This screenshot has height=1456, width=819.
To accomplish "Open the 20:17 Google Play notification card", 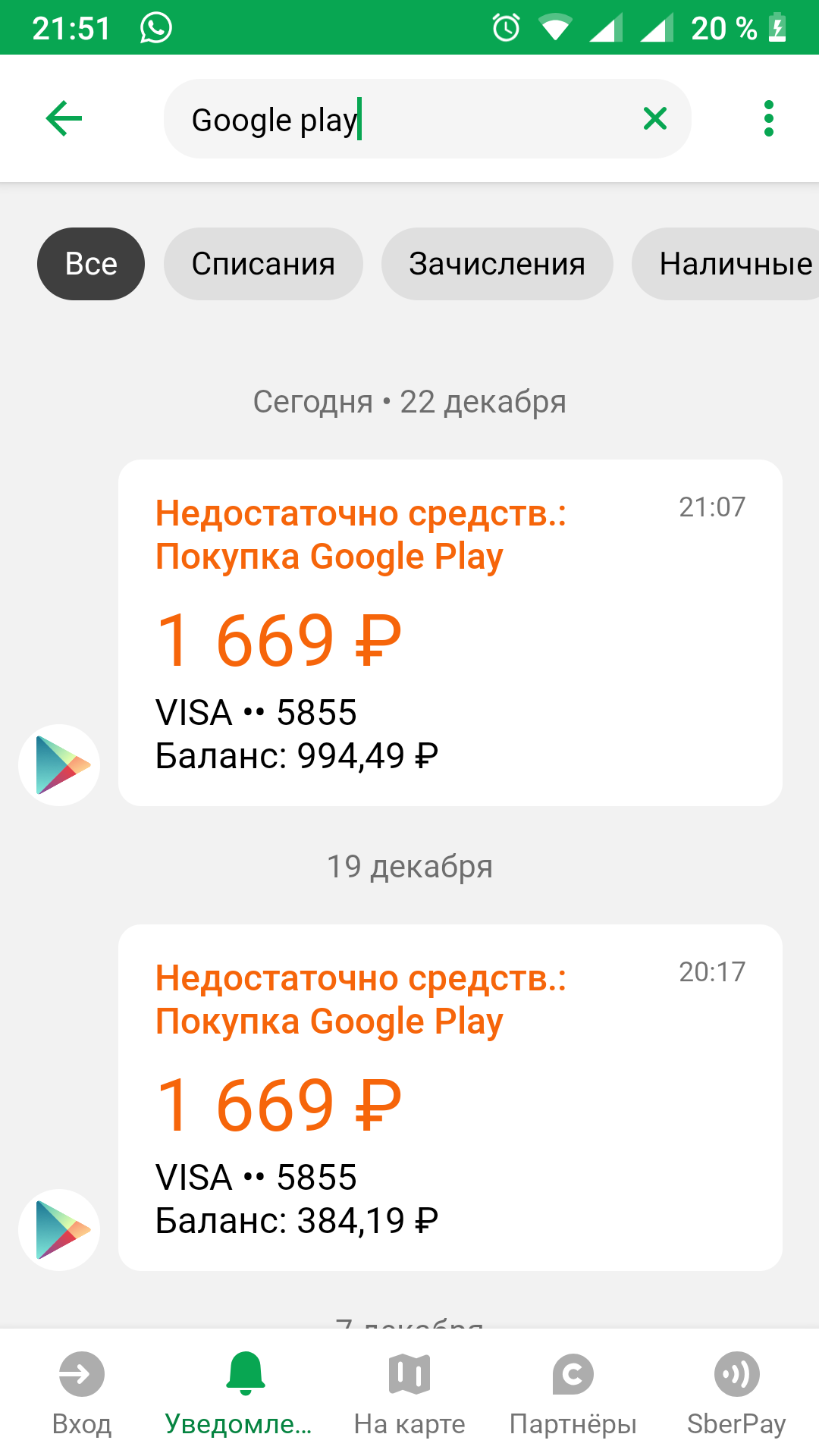I will pos(450,1097).
